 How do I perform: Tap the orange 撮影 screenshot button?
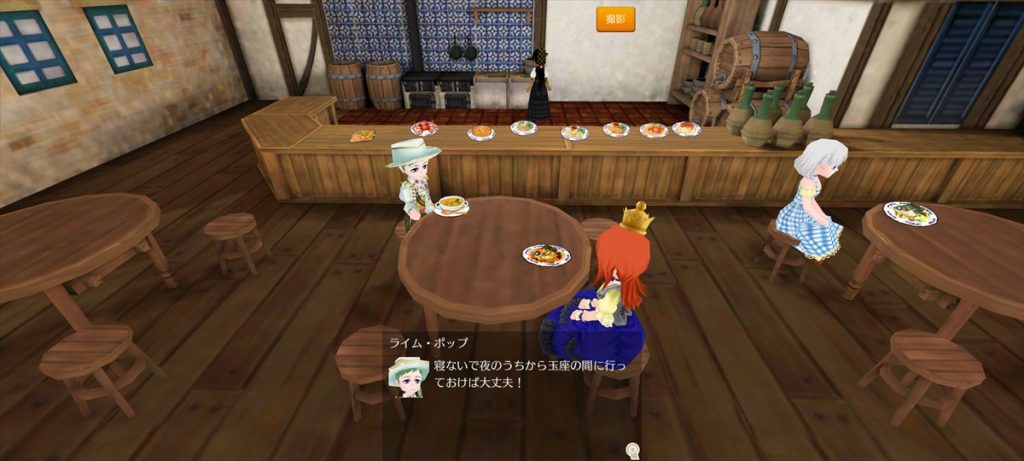point(615,19)
